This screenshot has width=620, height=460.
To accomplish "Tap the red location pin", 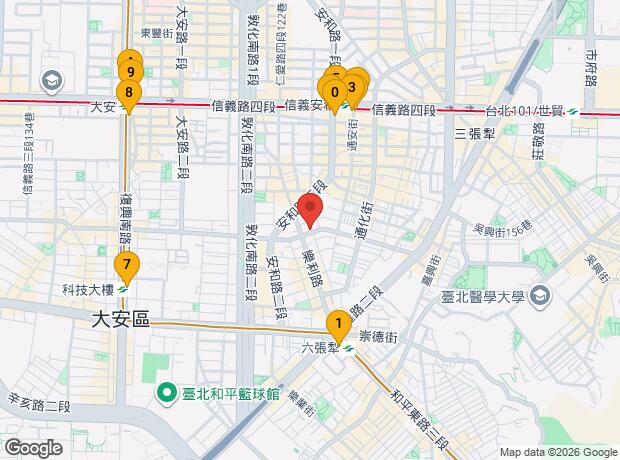I will coord(310,211).
